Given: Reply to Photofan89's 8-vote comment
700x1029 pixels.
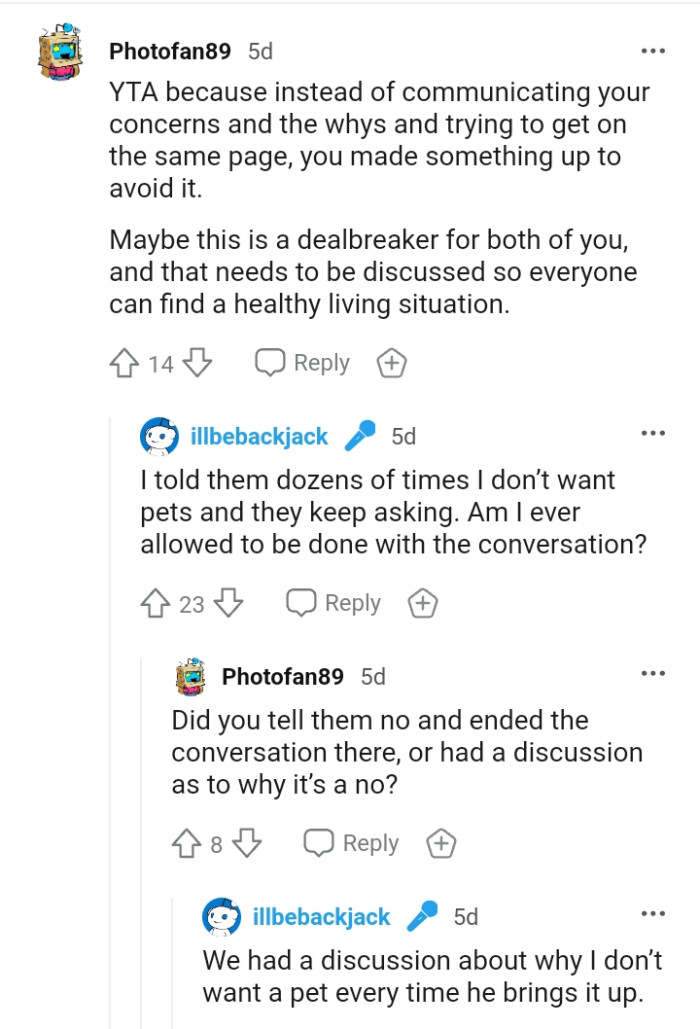Looking at the screenshot, I should [351, 843].
